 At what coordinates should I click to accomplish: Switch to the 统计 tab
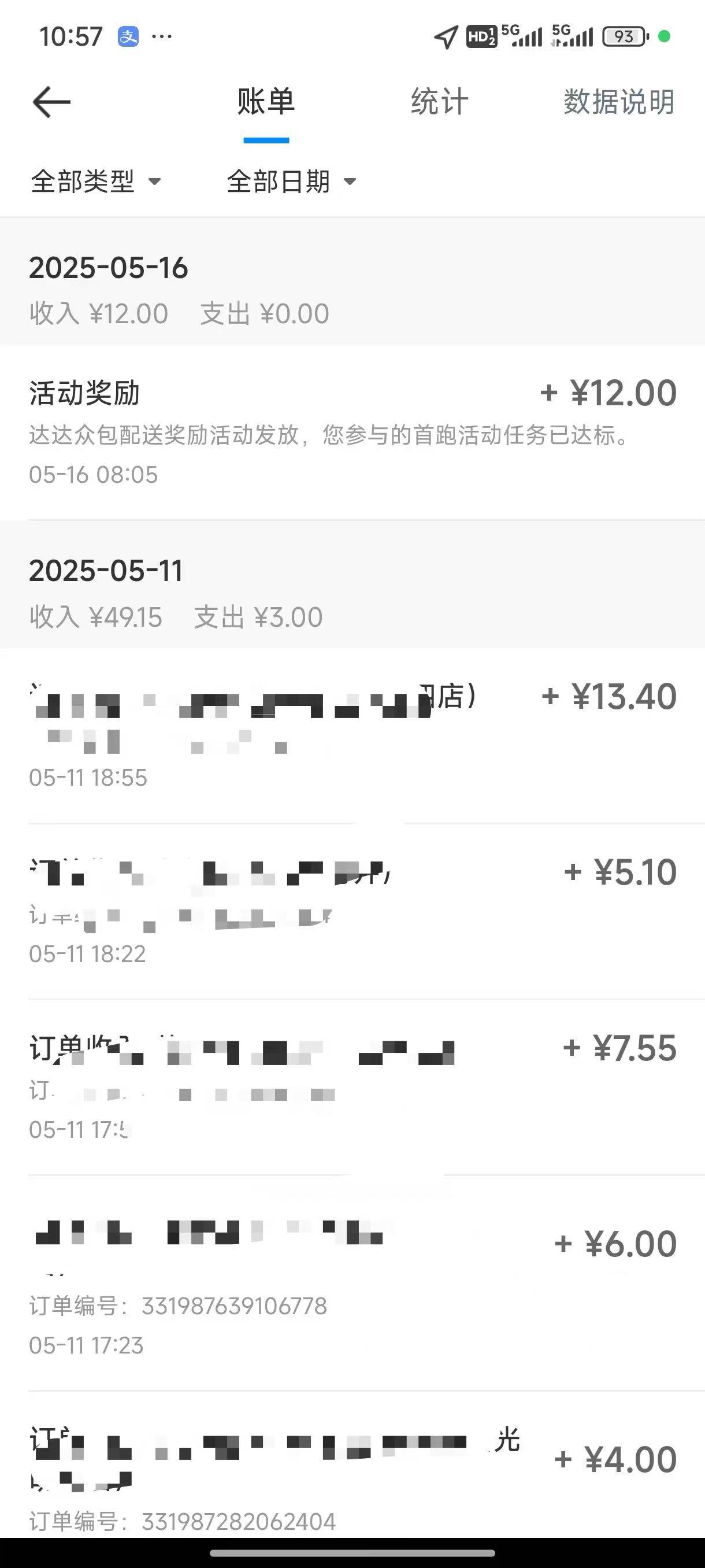click(x=439, y=102)
